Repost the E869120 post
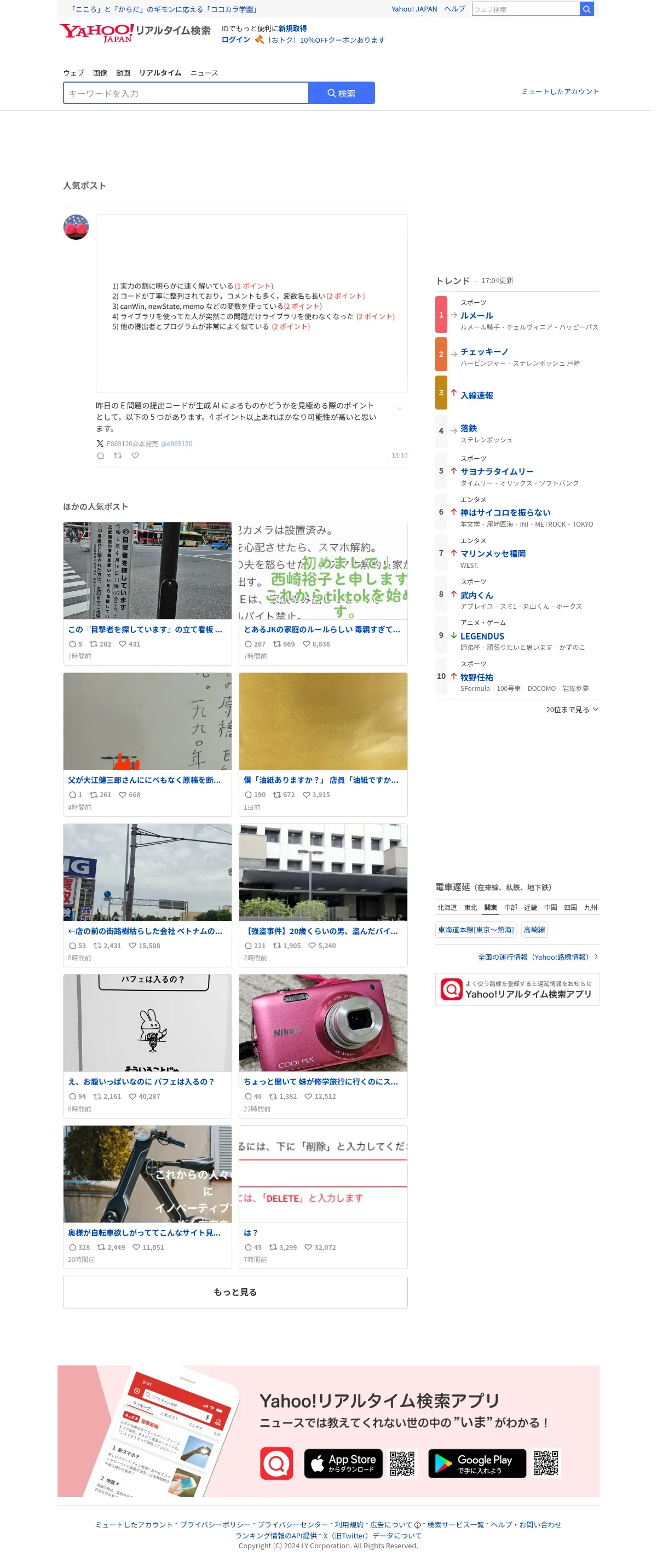Viewport: 657px width, 1568px height. point(118,456)
